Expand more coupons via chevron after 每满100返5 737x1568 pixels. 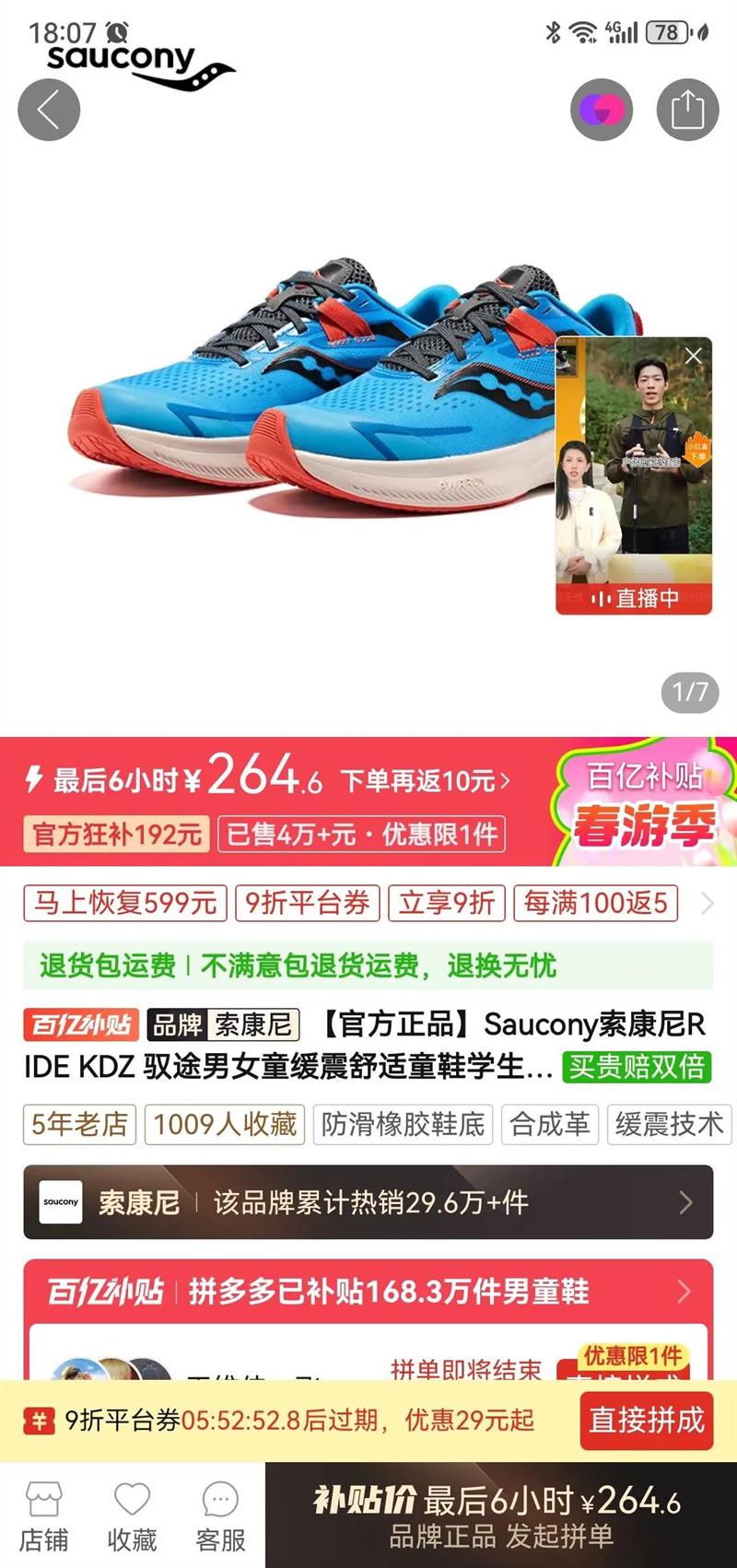[x=708, y=904]
